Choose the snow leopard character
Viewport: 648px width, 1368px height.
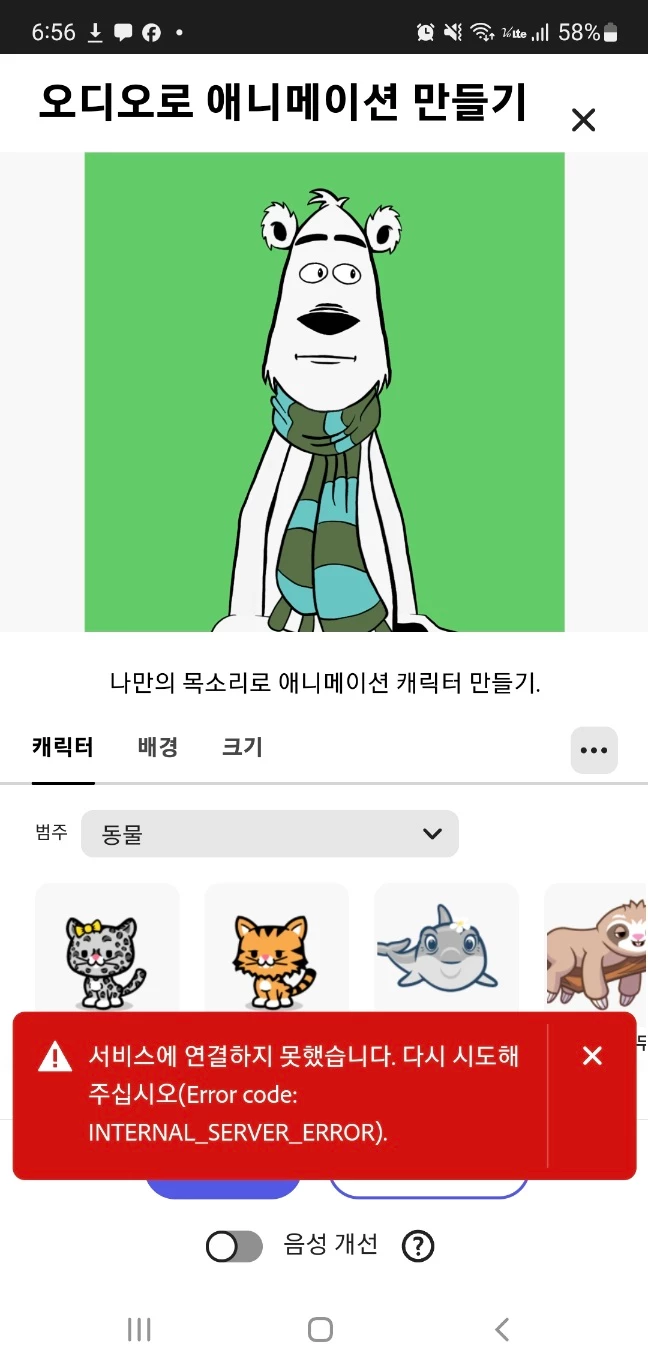[x=107, y=948]
